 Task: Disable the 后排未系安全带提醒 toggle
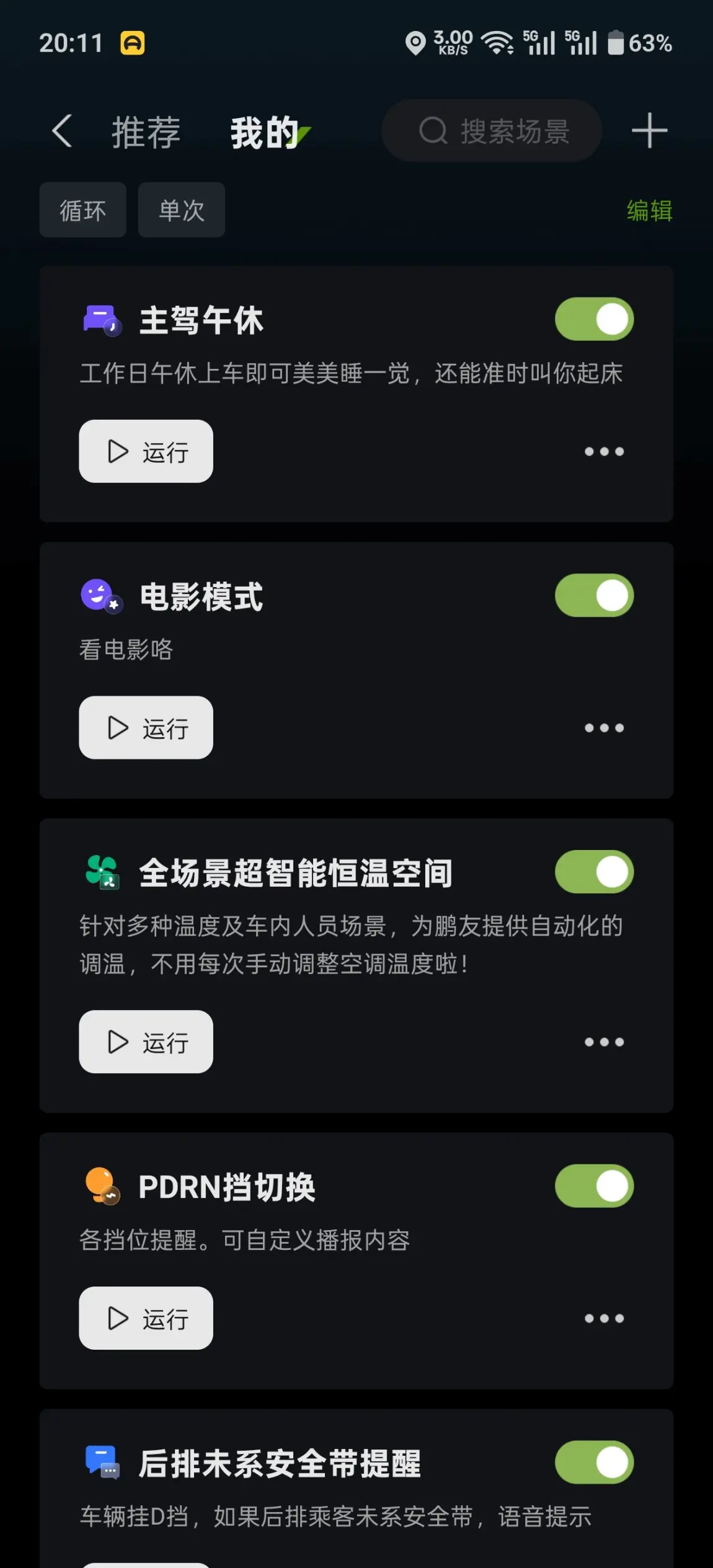pos(594,1463)
